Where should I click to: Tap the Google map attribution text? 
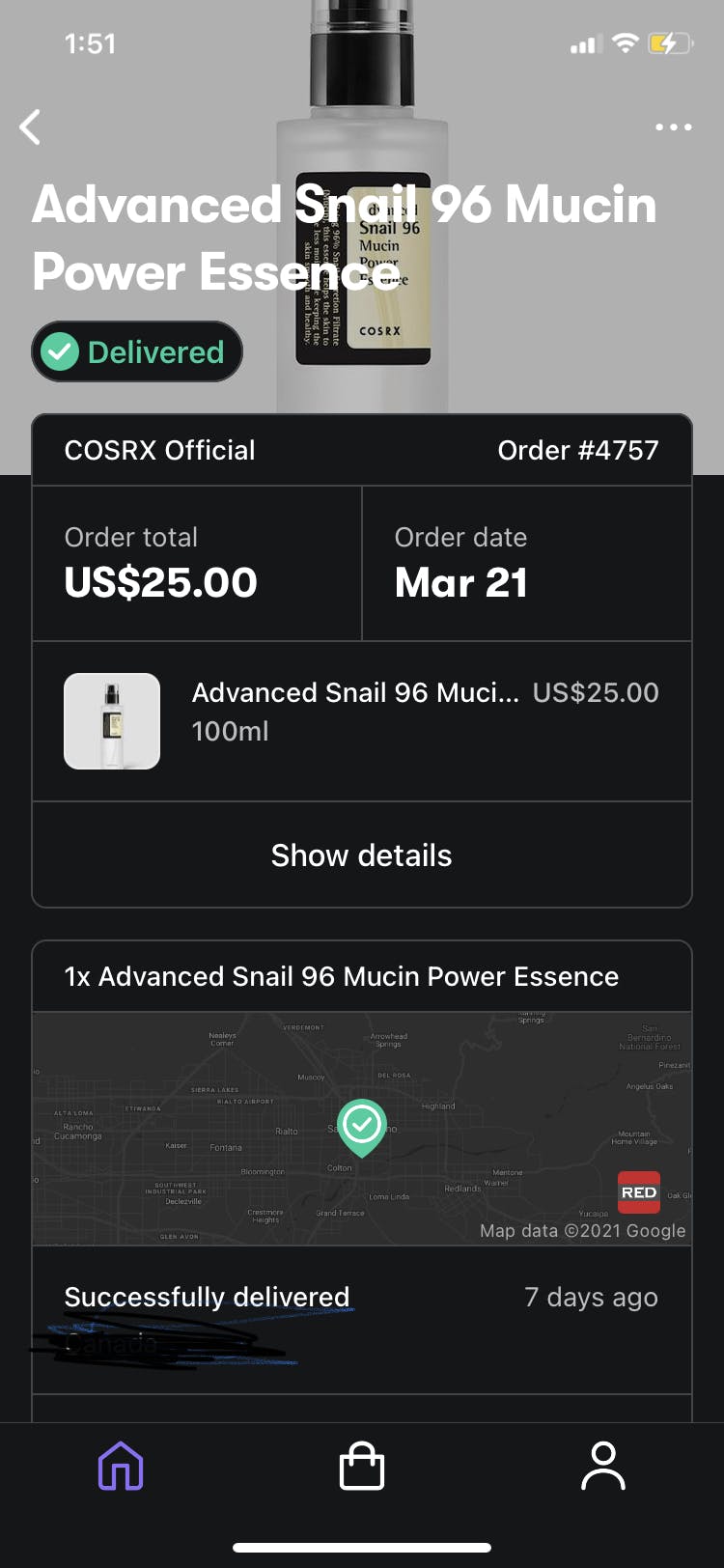coord(583,1230)
